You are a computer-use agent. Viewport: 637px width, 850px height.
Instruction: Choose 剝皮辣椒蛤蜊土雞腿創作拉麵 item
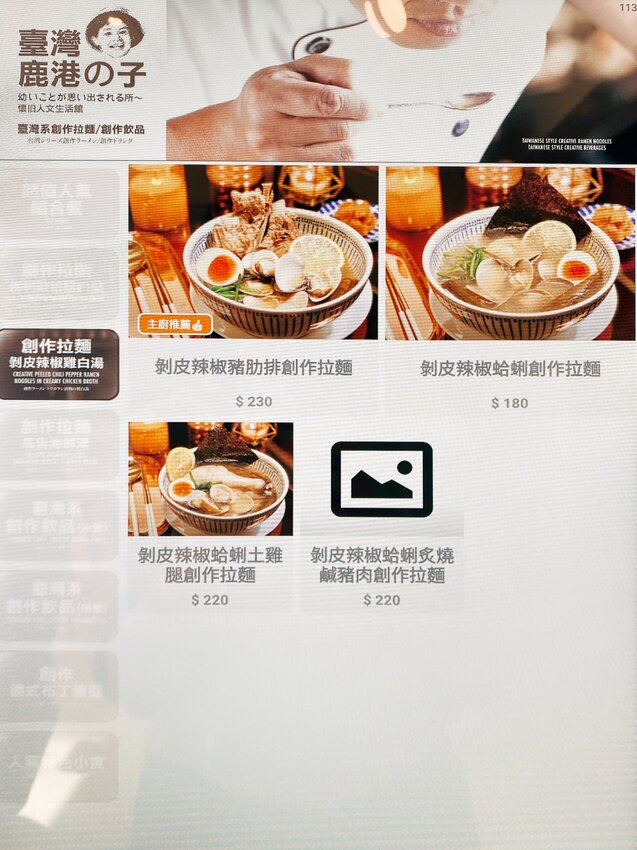tap(210, 515)
